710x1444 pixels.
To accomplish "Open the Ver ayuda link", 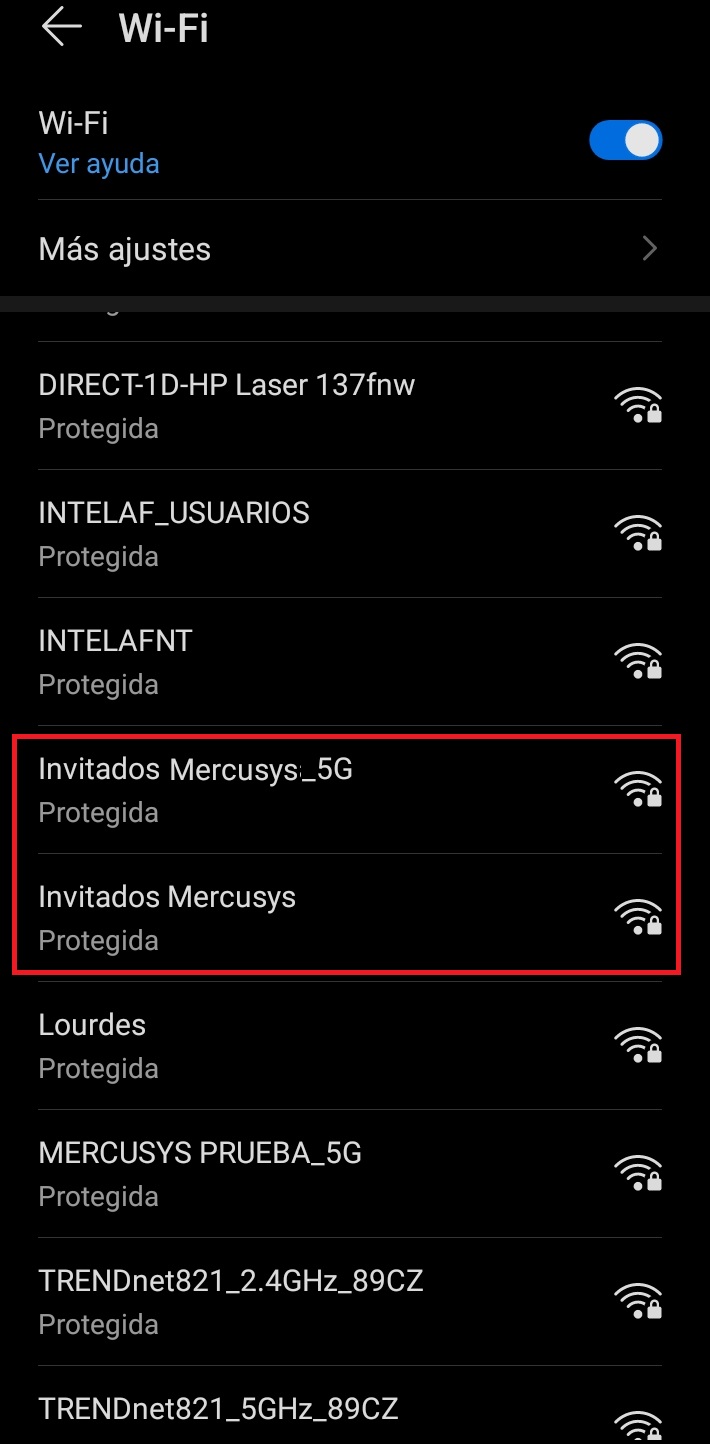I will 99,164.
